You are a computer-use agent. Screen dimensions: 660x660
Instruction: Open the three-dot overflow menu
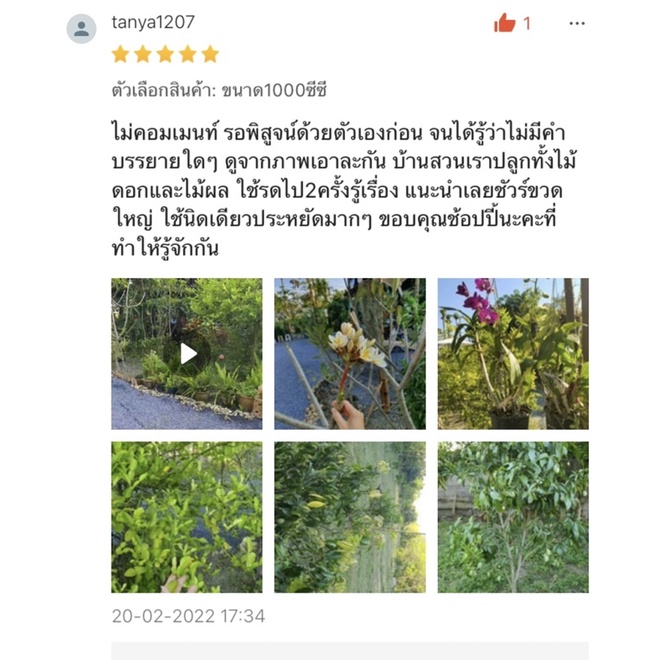pyautogui.click(x=577, y=24)
